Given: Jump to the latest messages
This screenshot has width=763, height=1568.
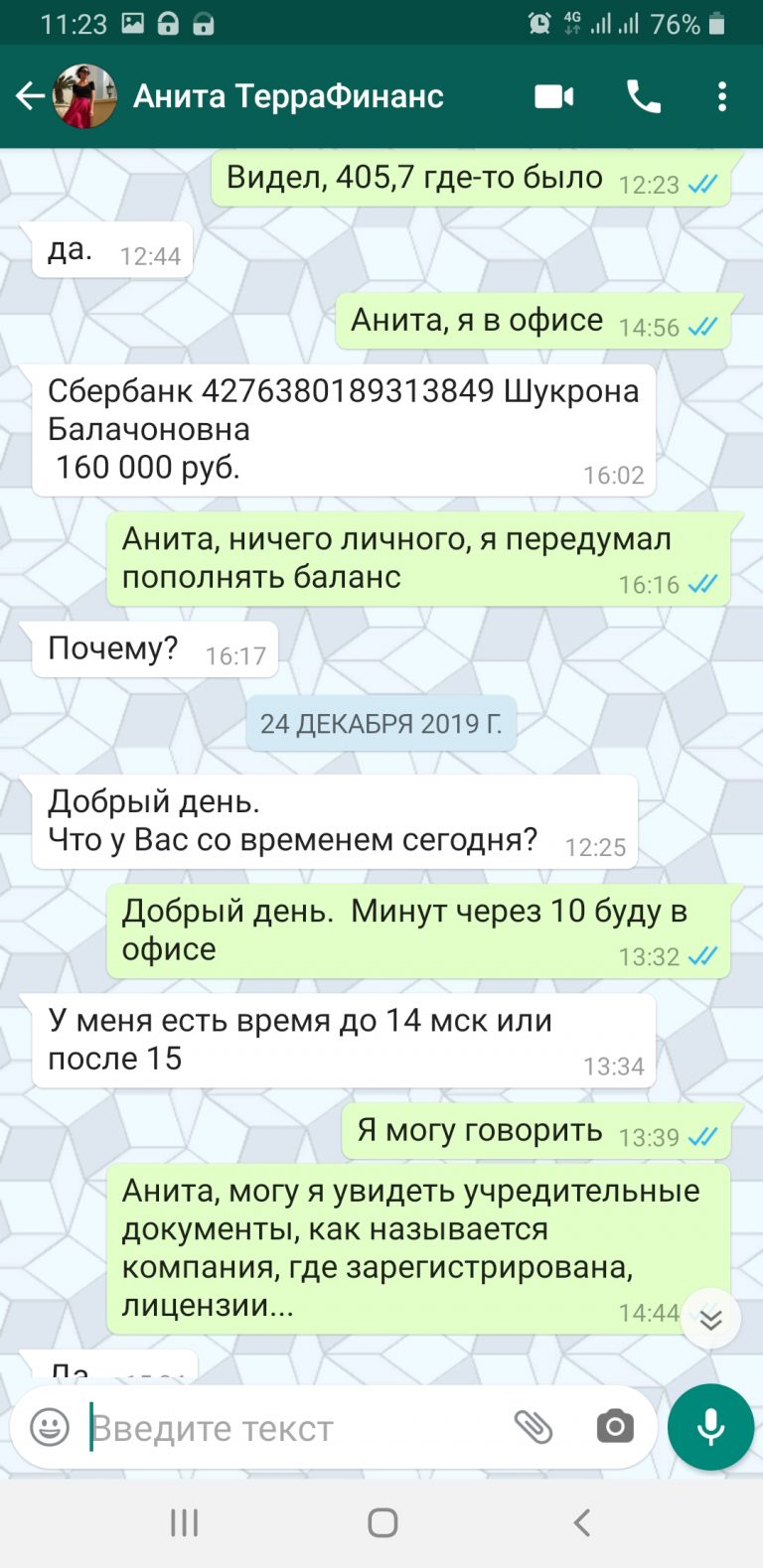Looking at the screenshot, I should pos(710,1319).
